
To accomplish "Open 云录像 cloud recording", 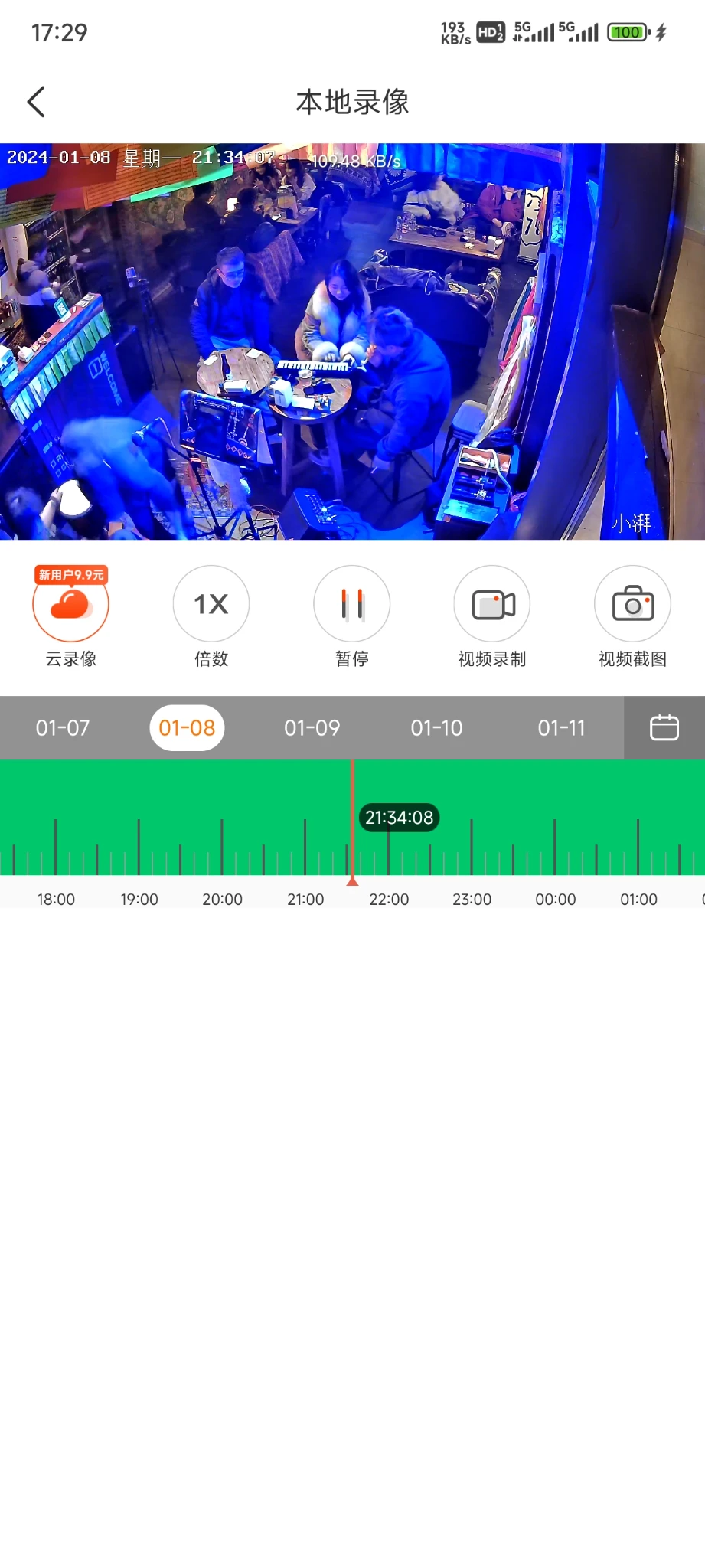I will (70, 605).
